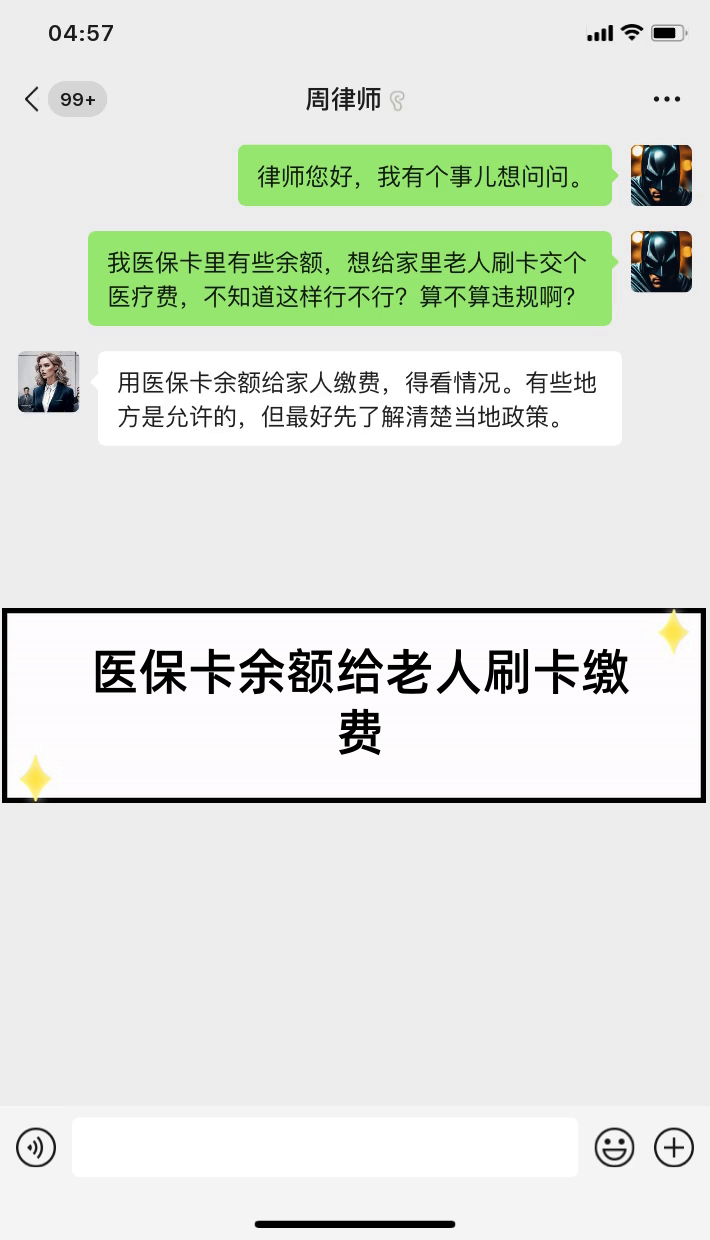Open the emoji picker

614,1147
